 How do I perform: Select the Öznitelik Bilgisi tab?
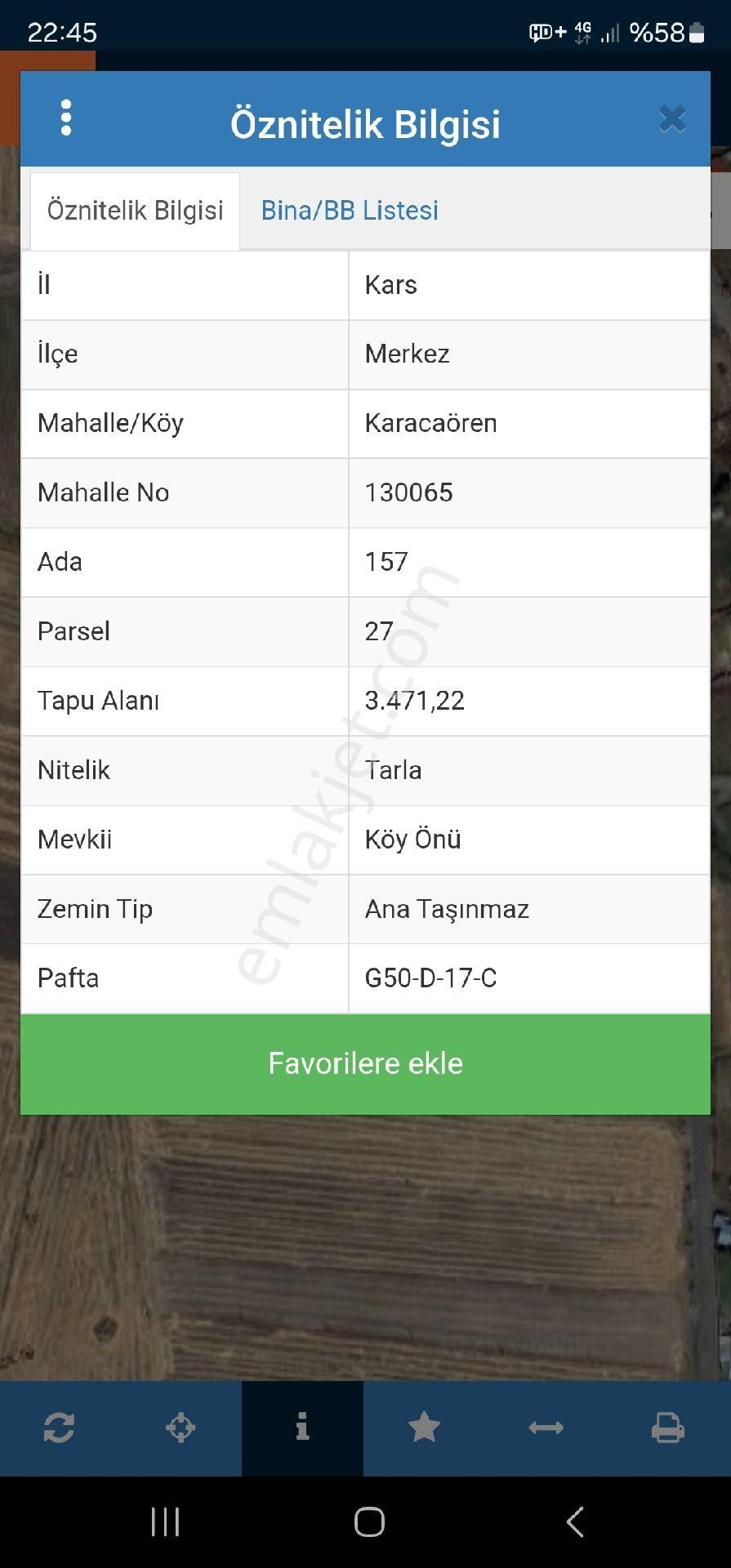(135, 210)
